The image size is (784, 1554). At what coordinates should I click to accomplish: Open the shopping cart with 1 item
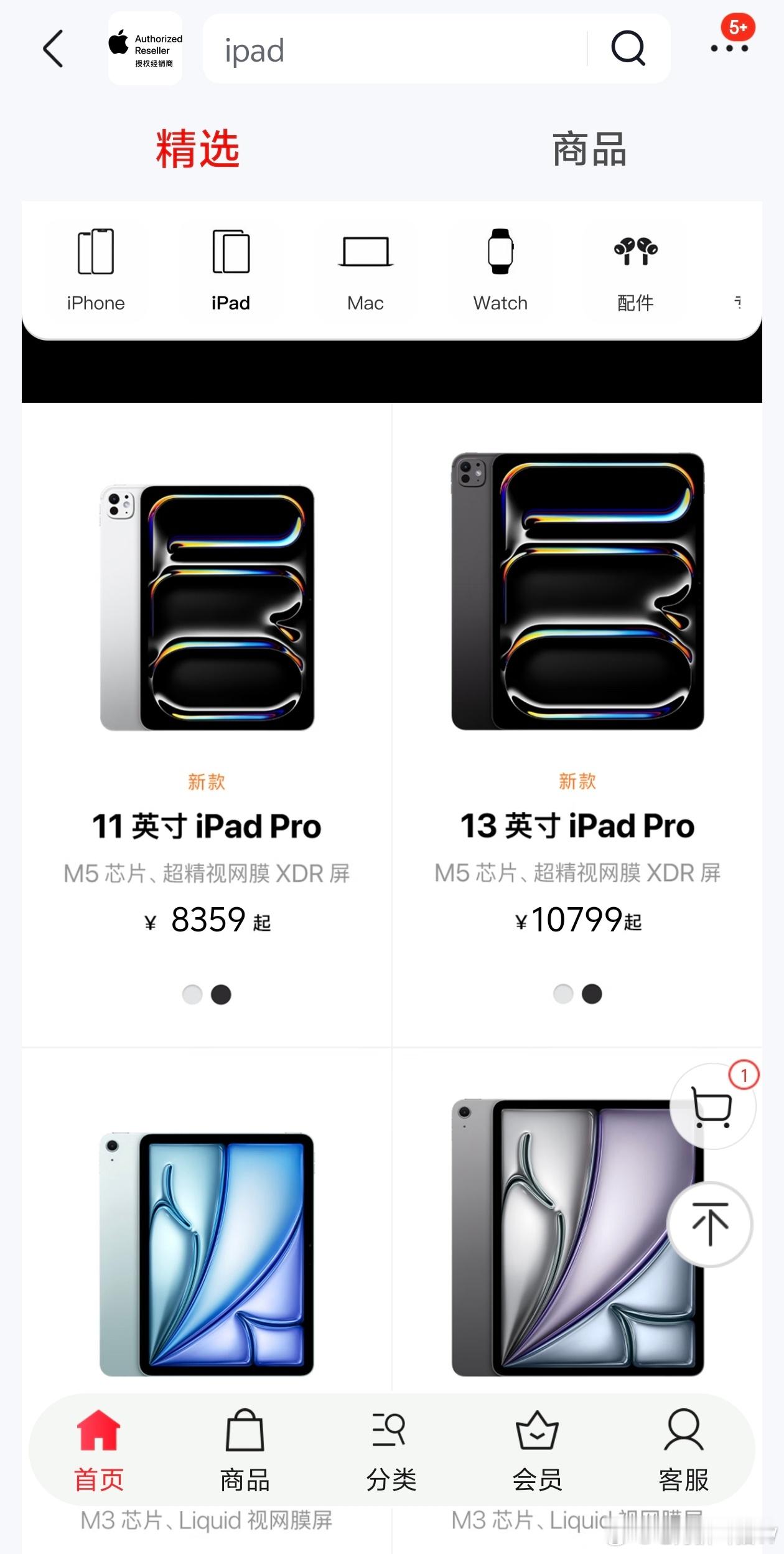[x=711, y=1108]
